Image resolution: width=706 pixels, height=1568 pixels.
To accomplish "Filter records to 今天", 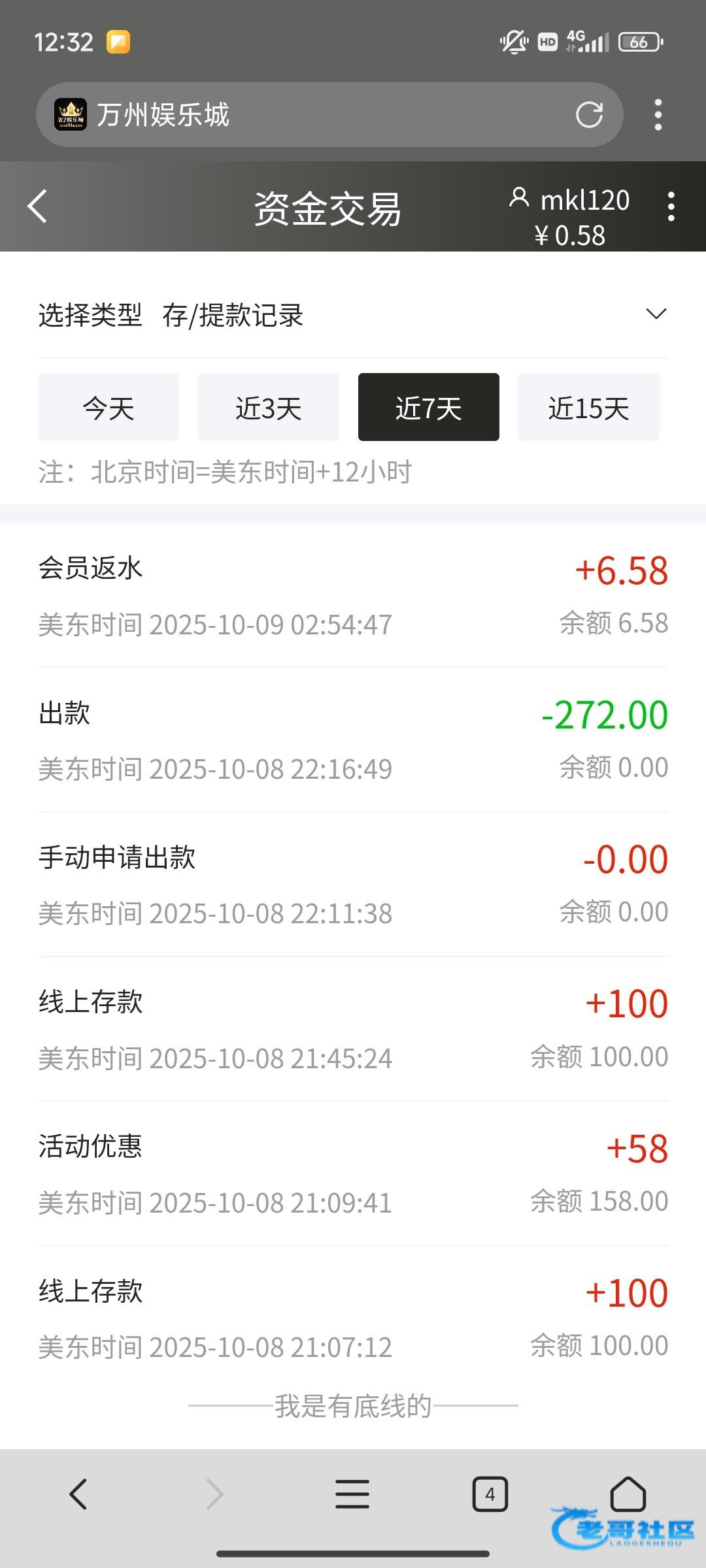I will (x=109, y=408).
